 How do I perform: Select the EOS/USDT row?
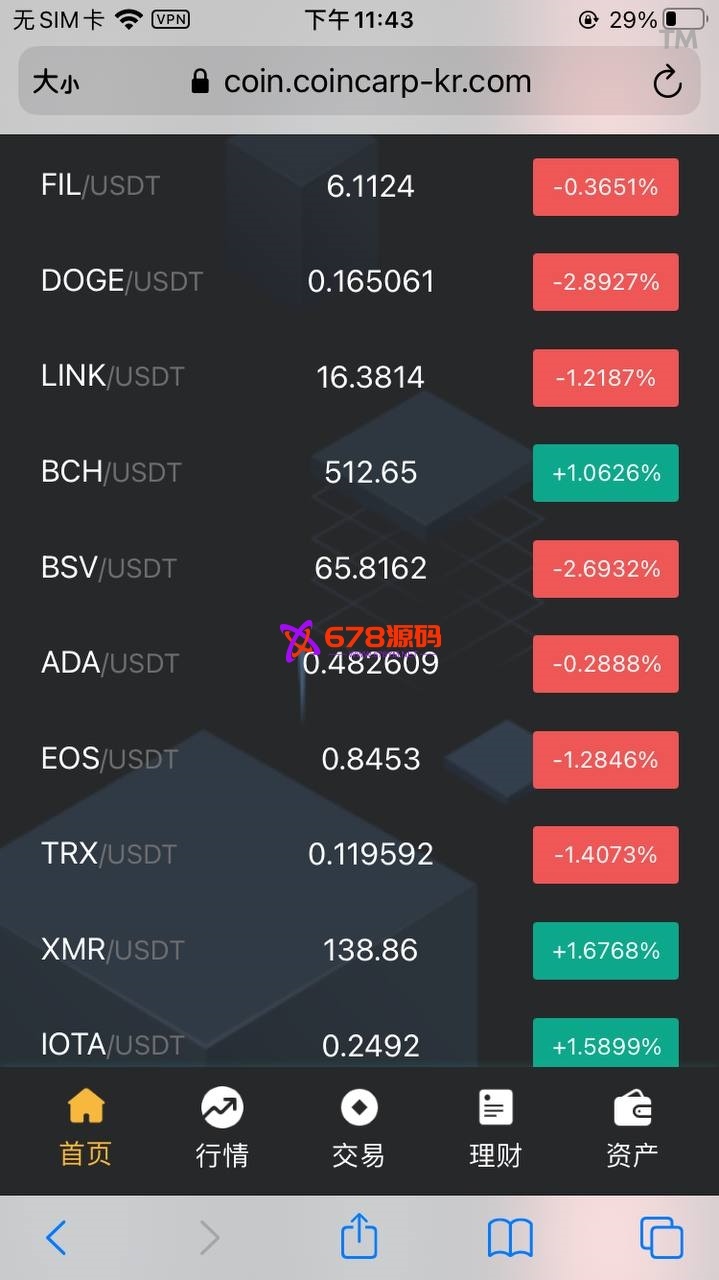(x=109, y=759)
